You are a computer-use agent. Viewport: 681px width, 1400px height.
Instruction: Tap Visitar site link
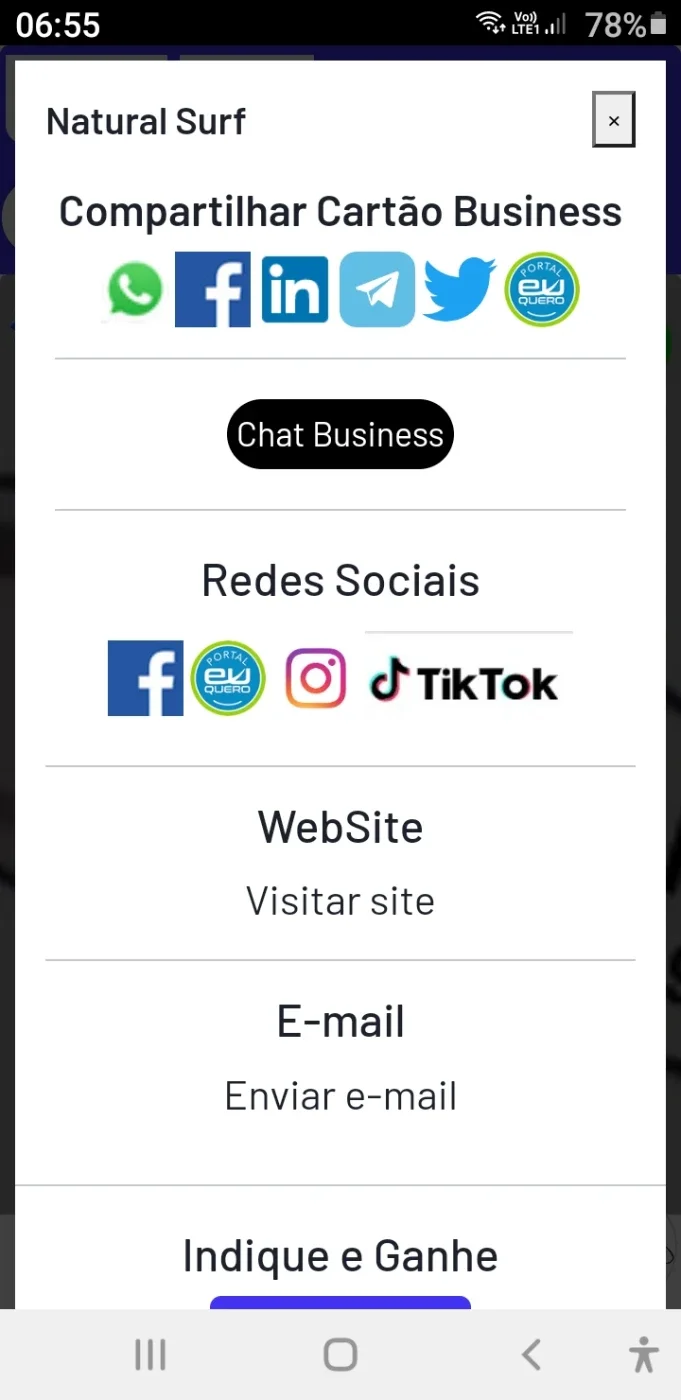[340, 901]
